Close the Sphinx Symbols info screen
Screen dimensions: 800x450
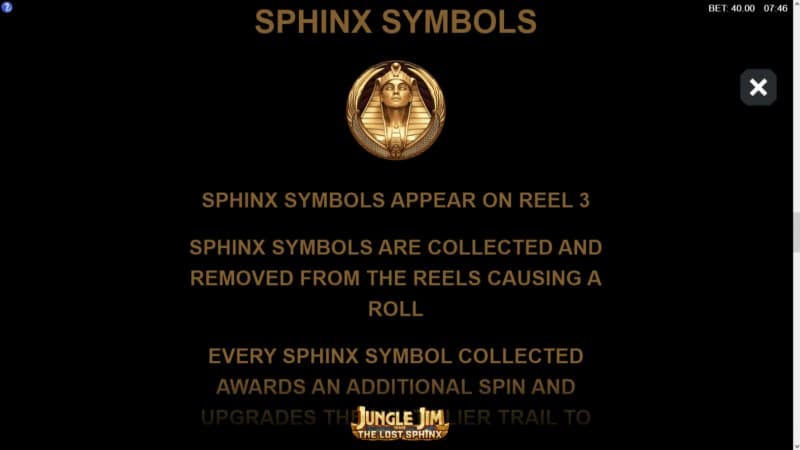(x=758, y=88)
